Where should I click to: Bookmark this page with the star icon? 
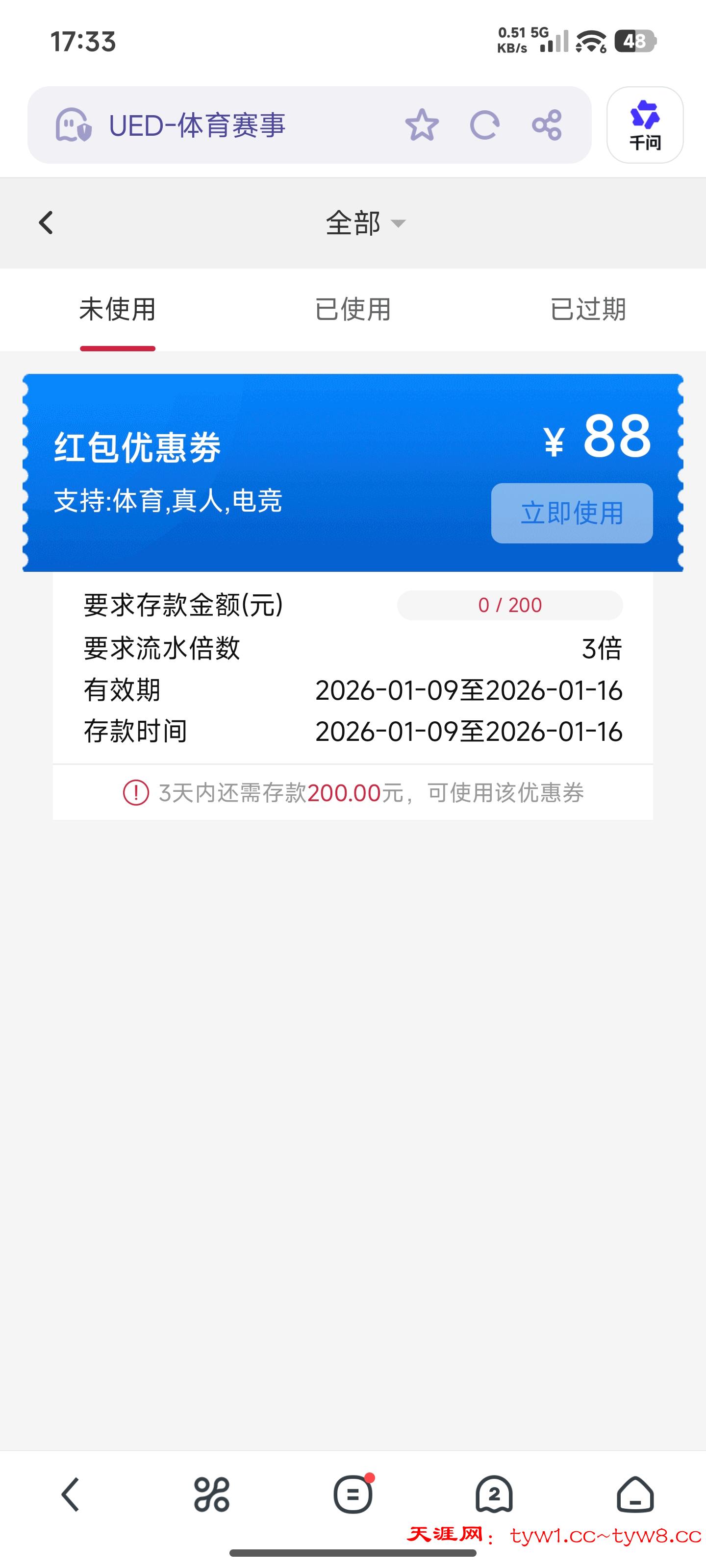coord(422,125)
